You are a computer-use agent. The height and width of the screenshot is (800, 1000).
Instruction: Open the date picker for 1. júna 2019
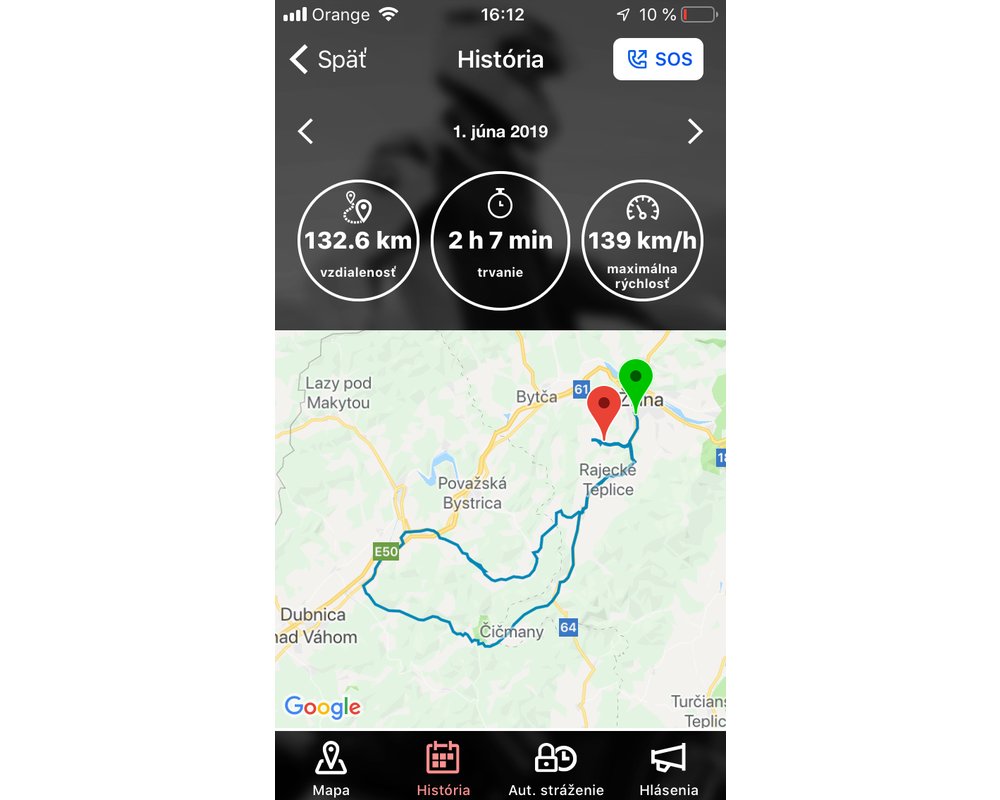tap(500, 131)
